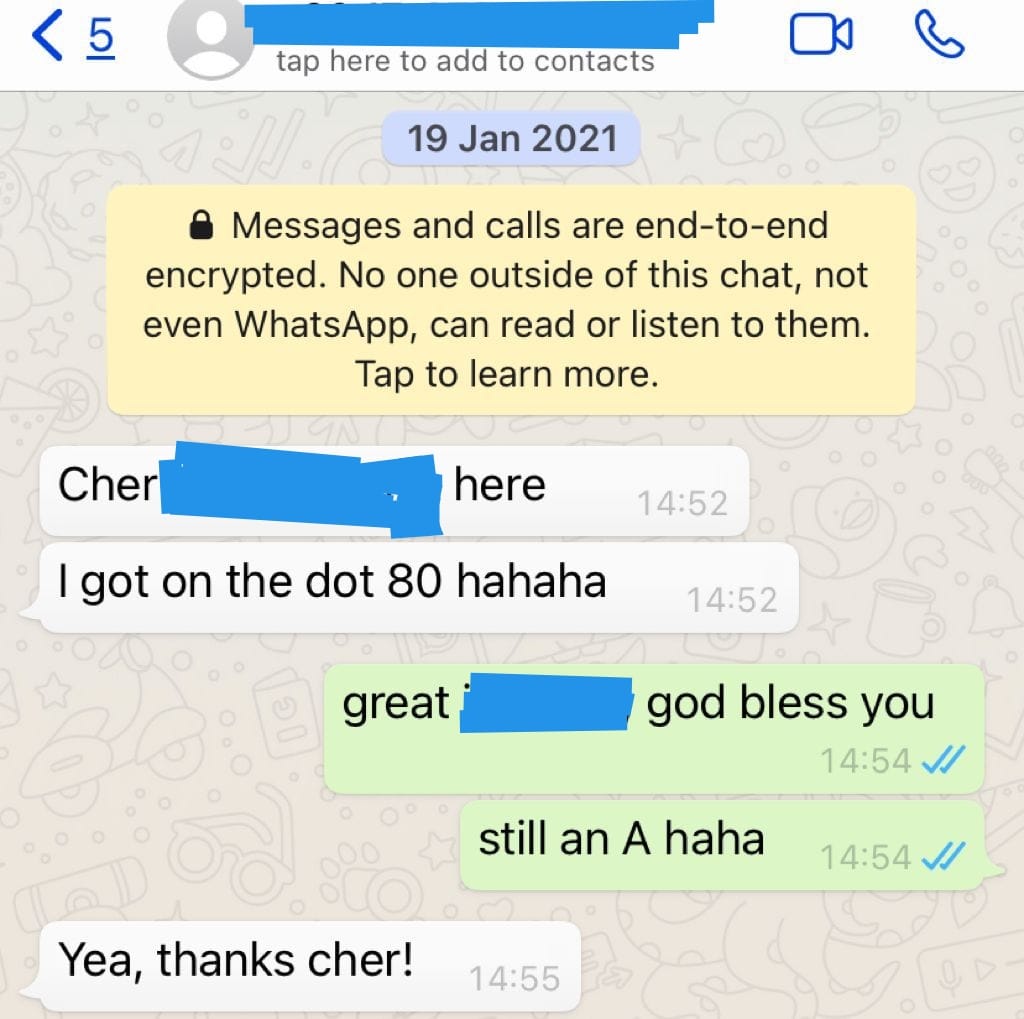The image size is (1024, 1019).
Task: Start a video call
Action: pos(821,36)
